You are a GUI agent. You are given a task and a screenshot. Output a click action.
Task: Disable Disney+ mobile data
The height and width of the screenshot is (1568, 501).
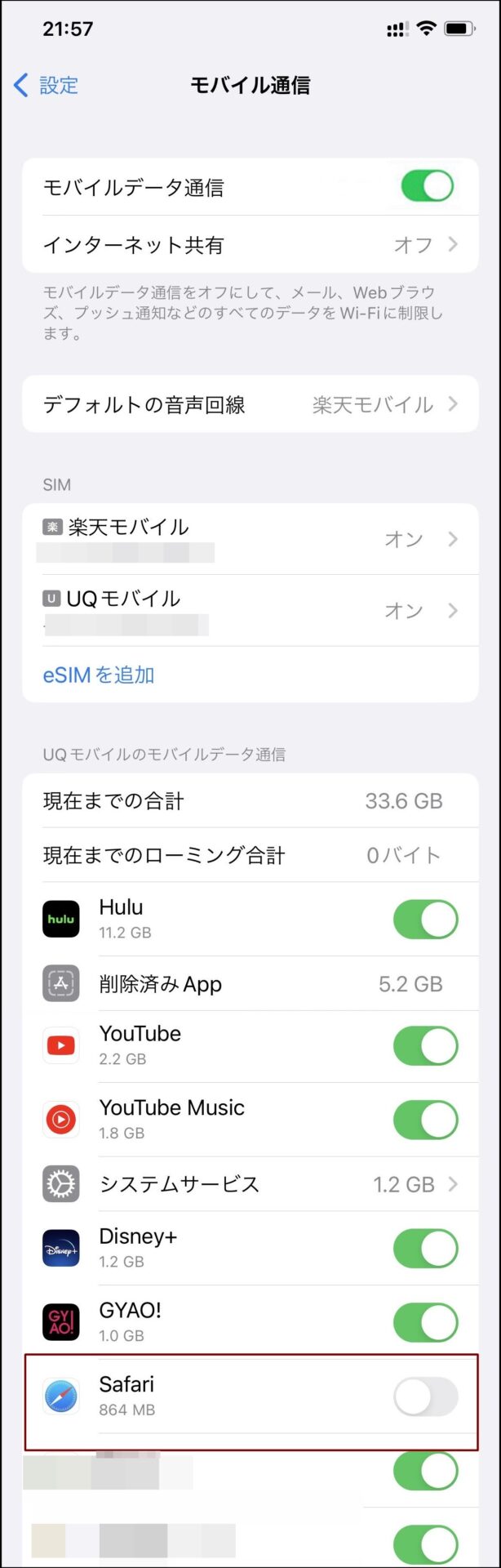425,1249
